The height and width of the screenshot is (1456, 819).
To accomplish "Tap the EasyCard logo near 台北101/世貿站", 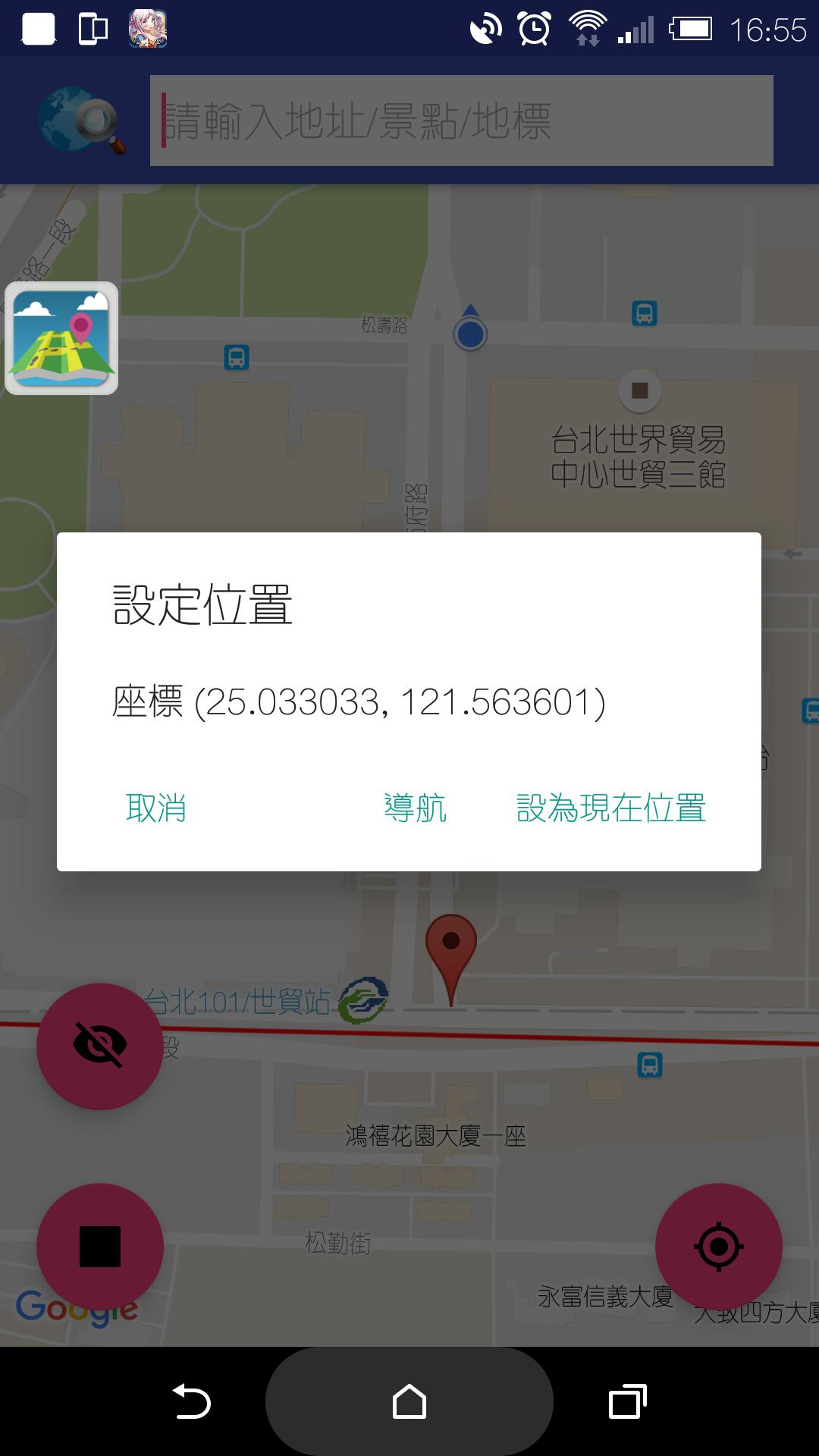I will click(364, 999).
